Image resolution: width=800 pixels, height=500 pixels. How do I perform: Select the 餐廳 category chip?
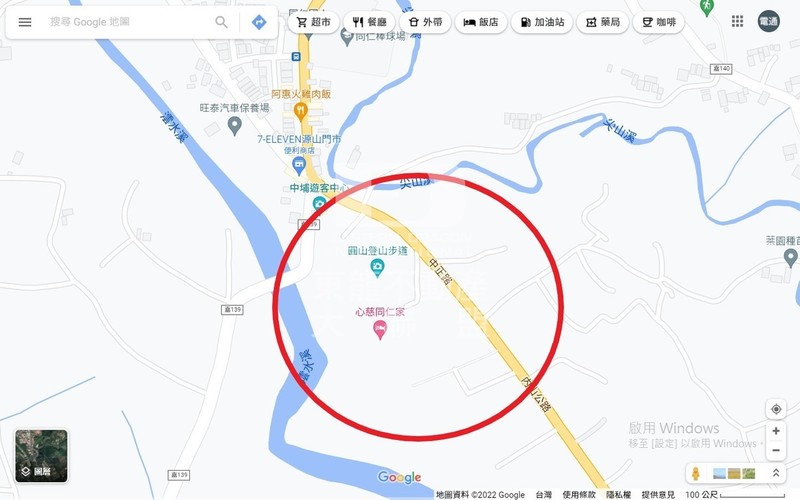click(x=368, y=22)
